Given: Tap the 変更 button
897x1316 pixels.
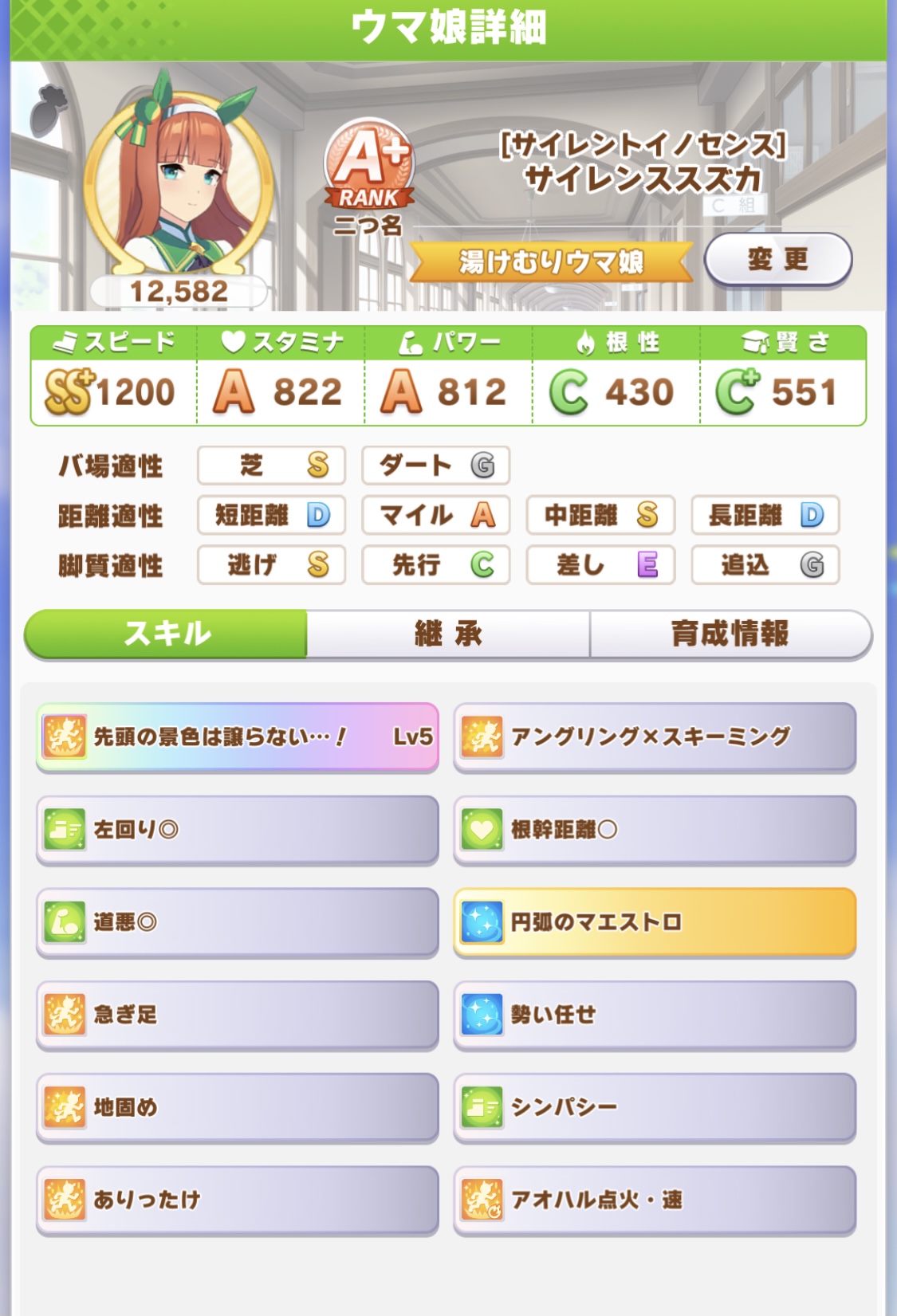Looking at the screenshot, I should pos(777,259).
